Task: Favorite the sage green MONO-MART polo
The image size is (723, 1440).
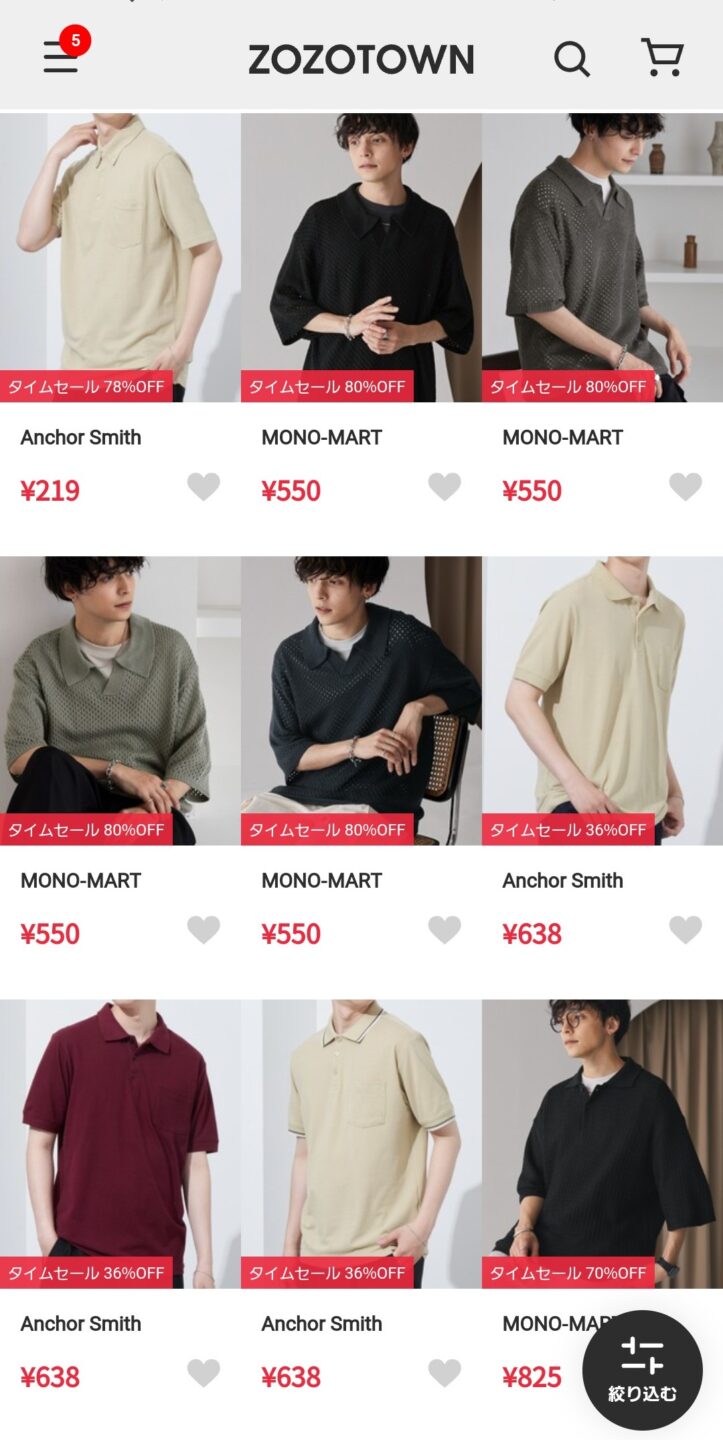Action: pyautogui.click(x=203, y=930)
